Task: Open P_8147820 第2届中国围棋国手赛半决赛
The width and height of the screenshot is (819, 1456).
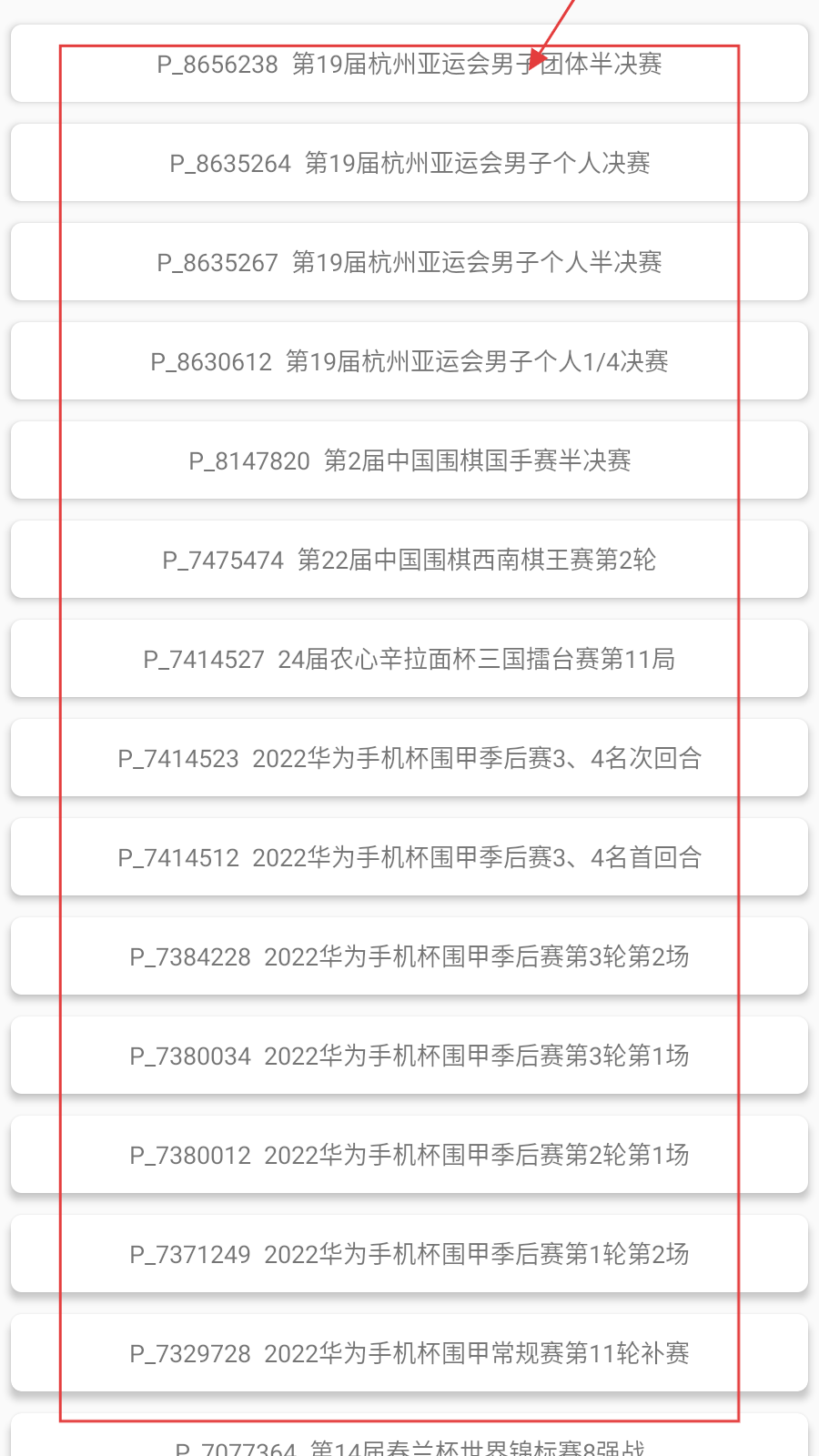Action: click(x=409, y=460)
